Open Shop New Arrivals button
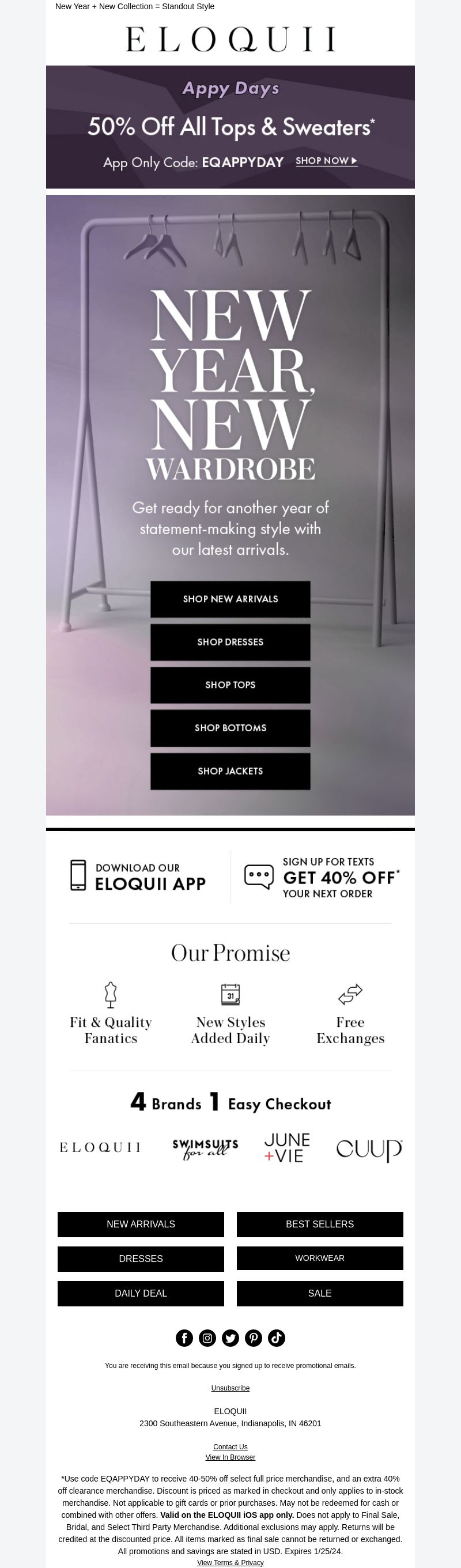461x1568 pixels. click(x=230, y=599)
